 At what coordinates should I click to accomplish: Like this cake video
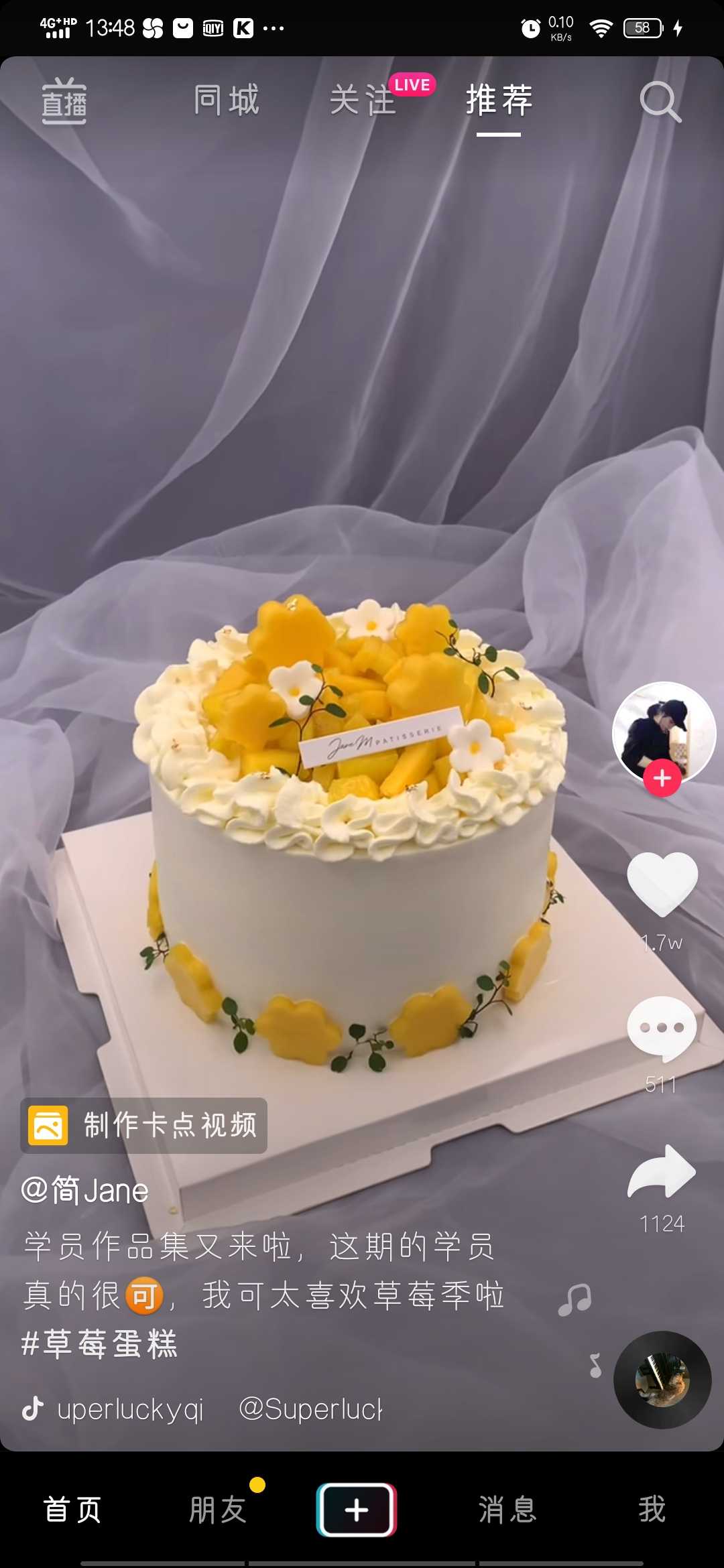(x=662, y=885)
